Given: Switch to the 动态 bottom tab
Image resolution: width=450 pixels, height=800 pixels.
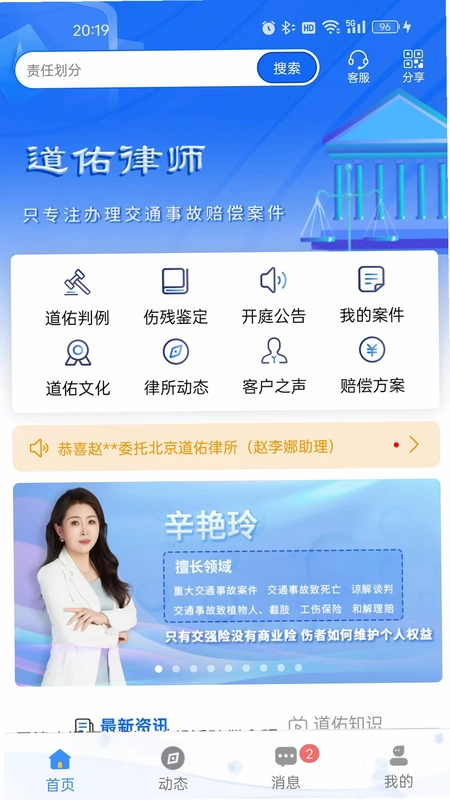Looking at the screenshot, I should coord(173,769).
